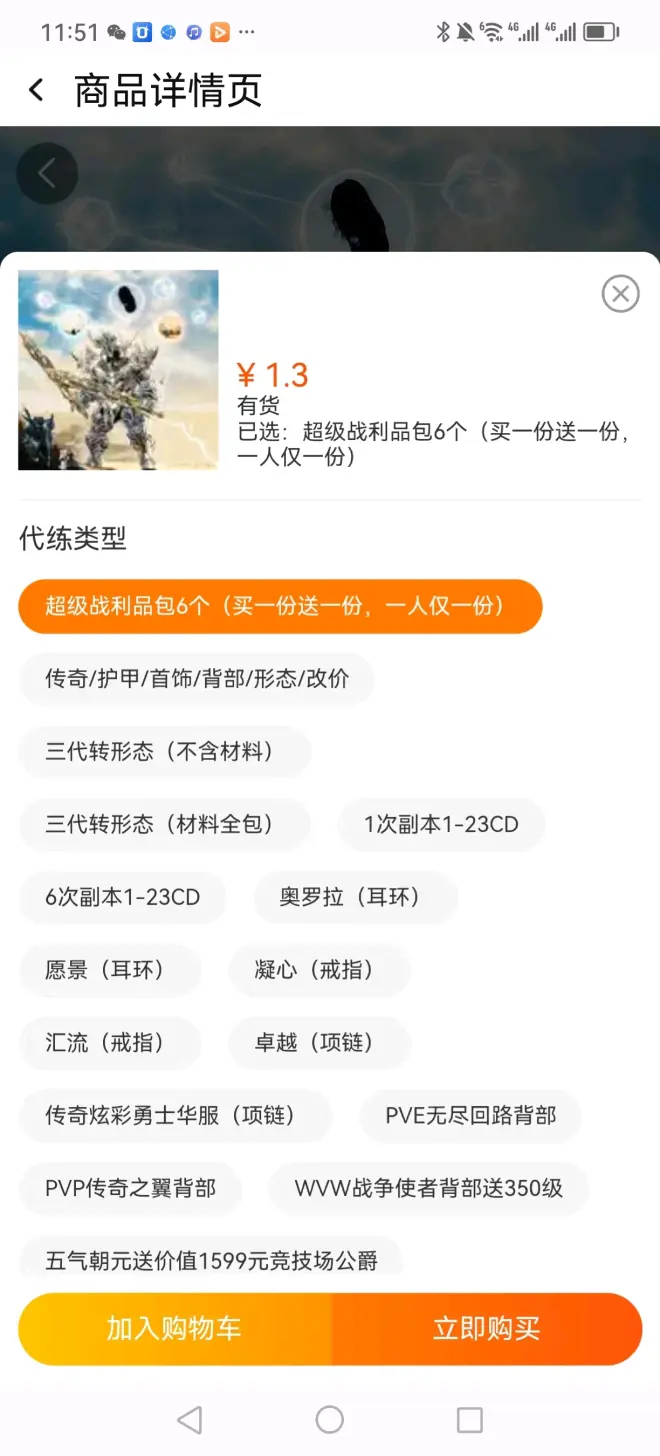Tap 加入购物车 button
This screenshot has height=1456, width=660.
(175, 1329)
